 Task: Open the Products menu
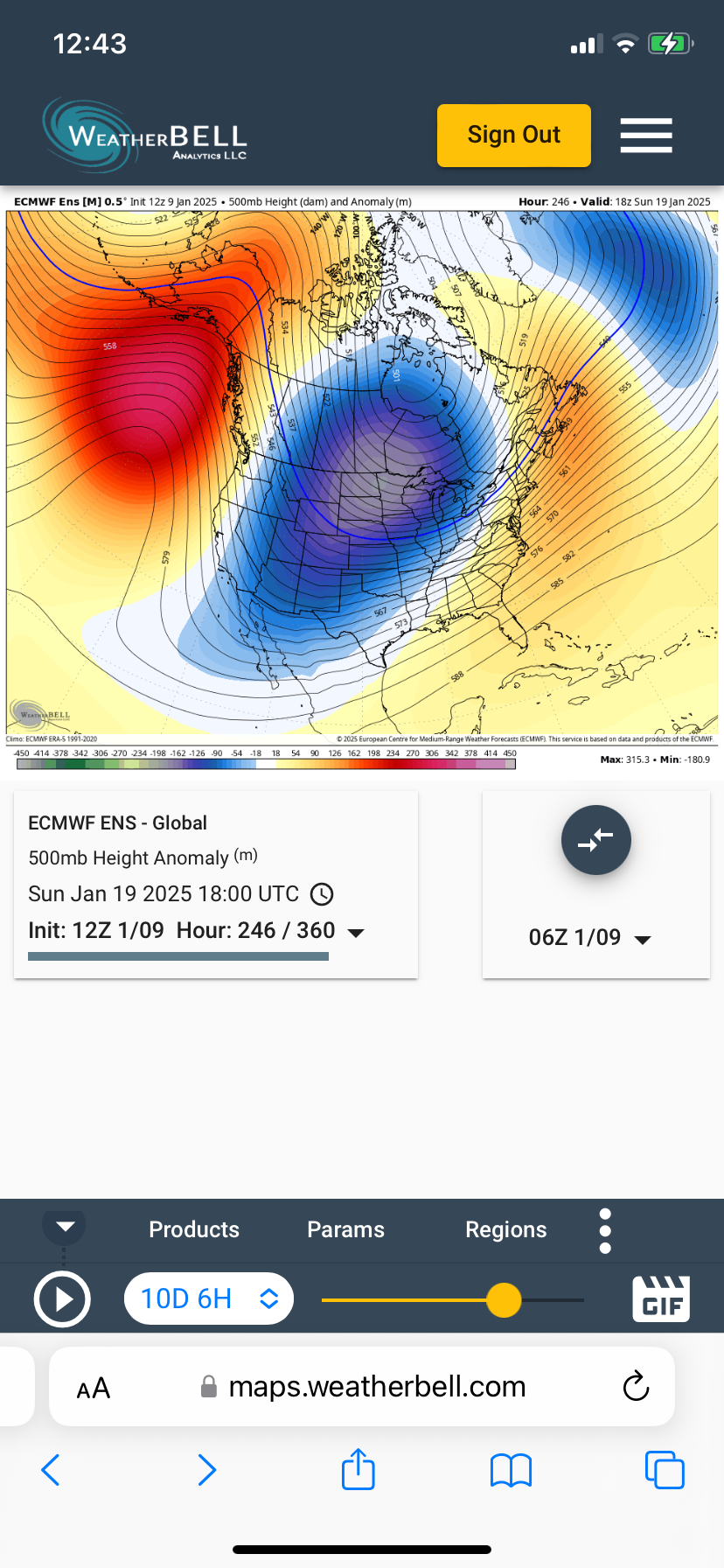click(194, 1229)
